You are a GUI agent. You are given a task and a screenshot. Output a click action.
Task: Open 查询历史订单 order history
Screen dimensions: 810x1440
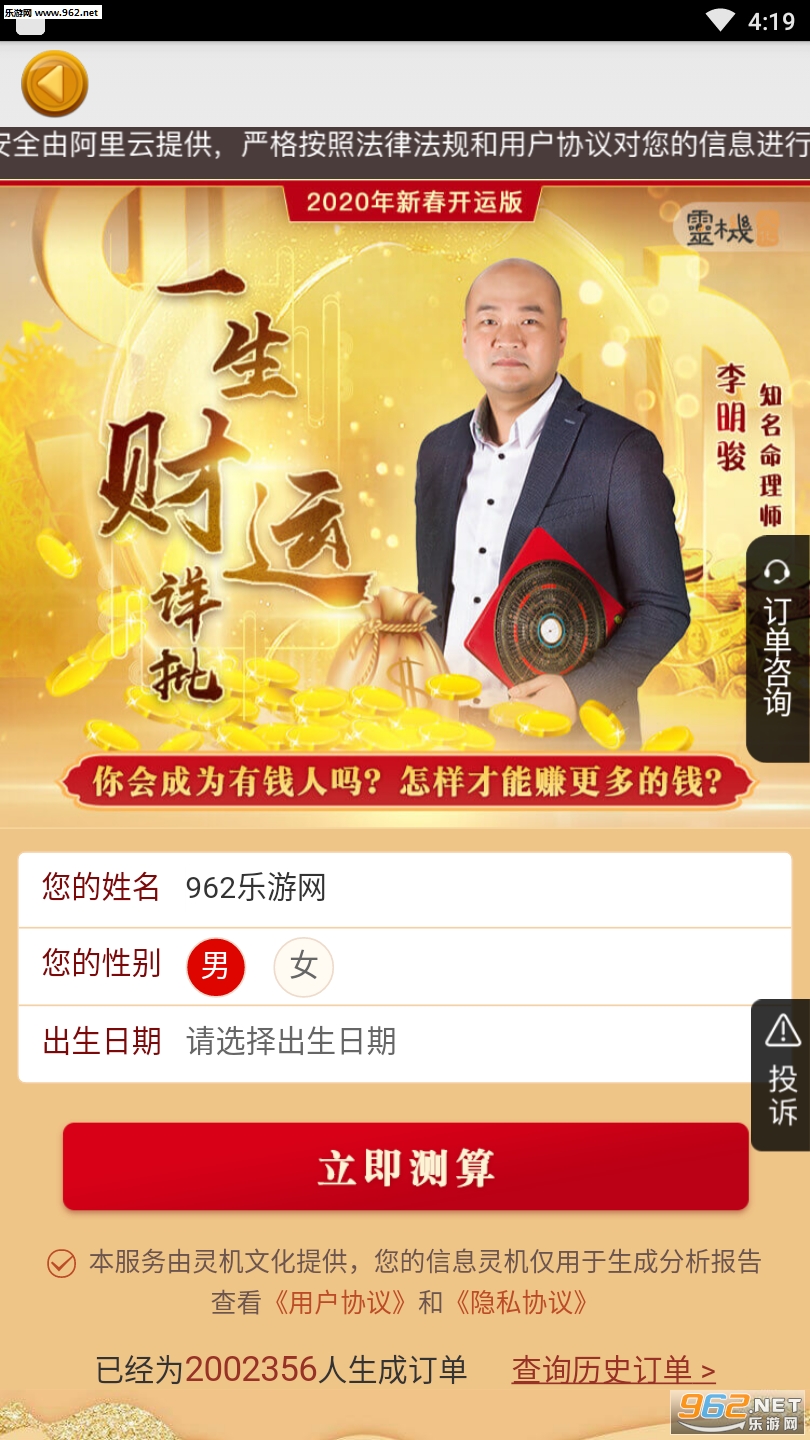coord(614,1369)
